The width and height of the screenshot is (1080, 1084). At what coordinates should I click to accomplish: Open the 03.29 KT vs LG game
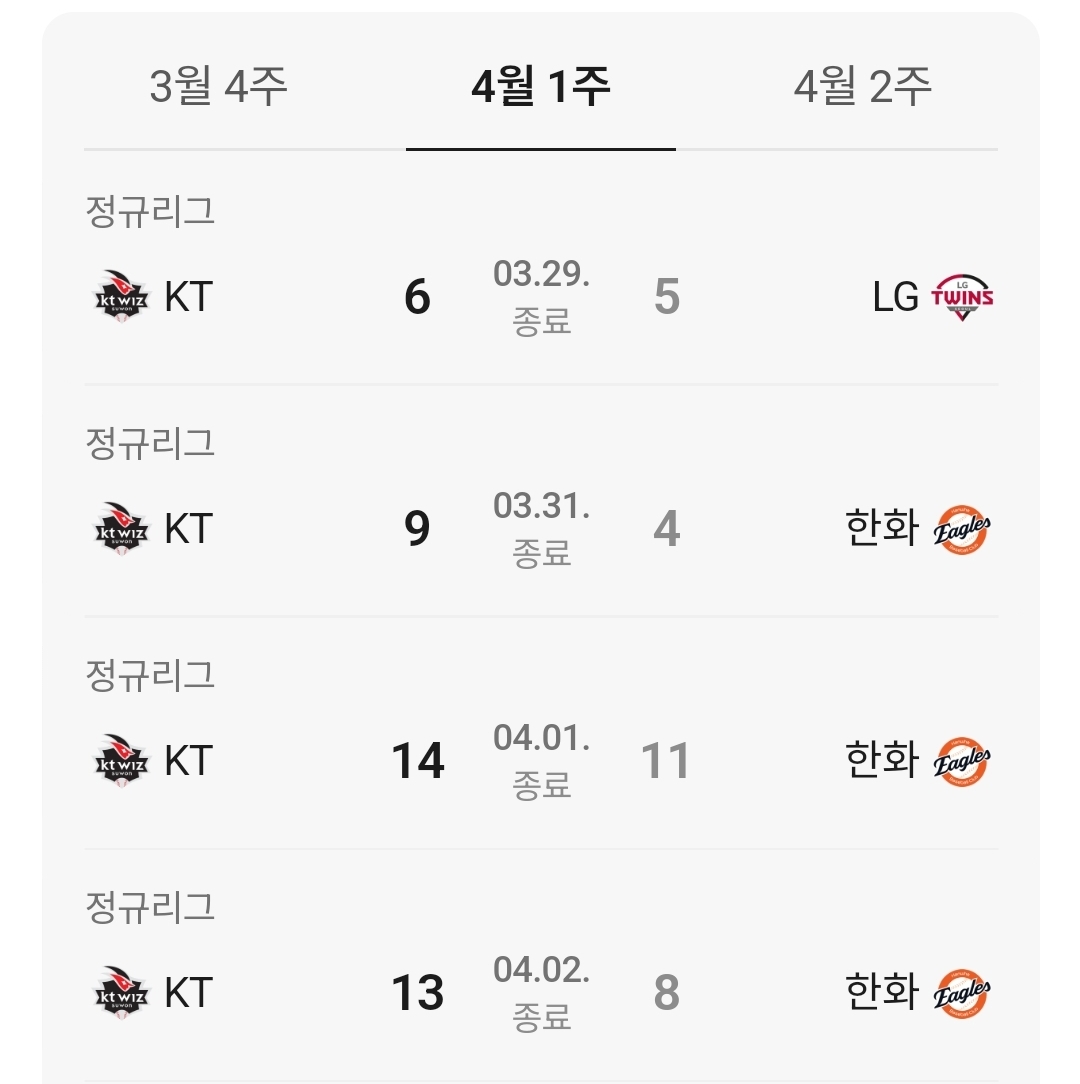tap(540, 297)
